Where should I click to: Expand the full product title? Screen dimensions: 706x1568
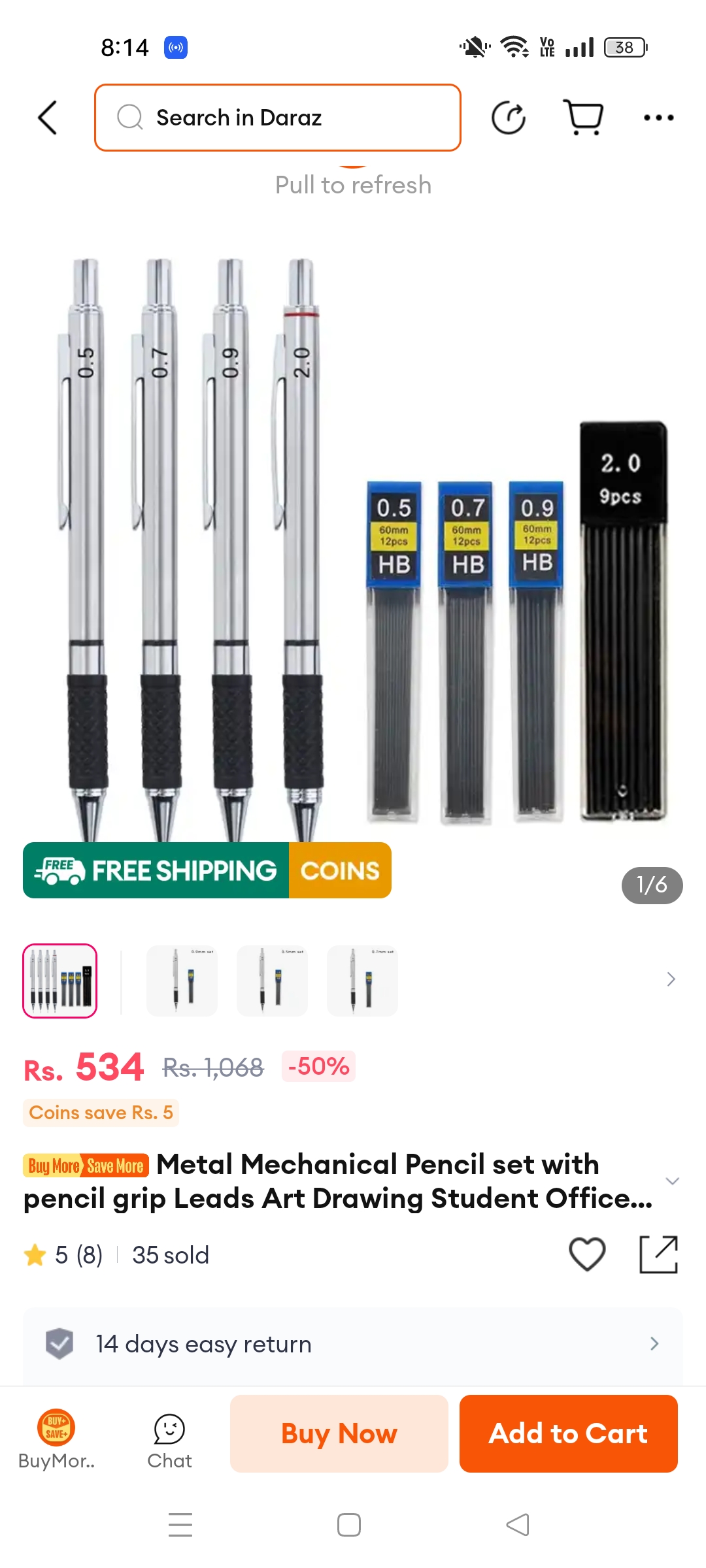(672, 1181)
